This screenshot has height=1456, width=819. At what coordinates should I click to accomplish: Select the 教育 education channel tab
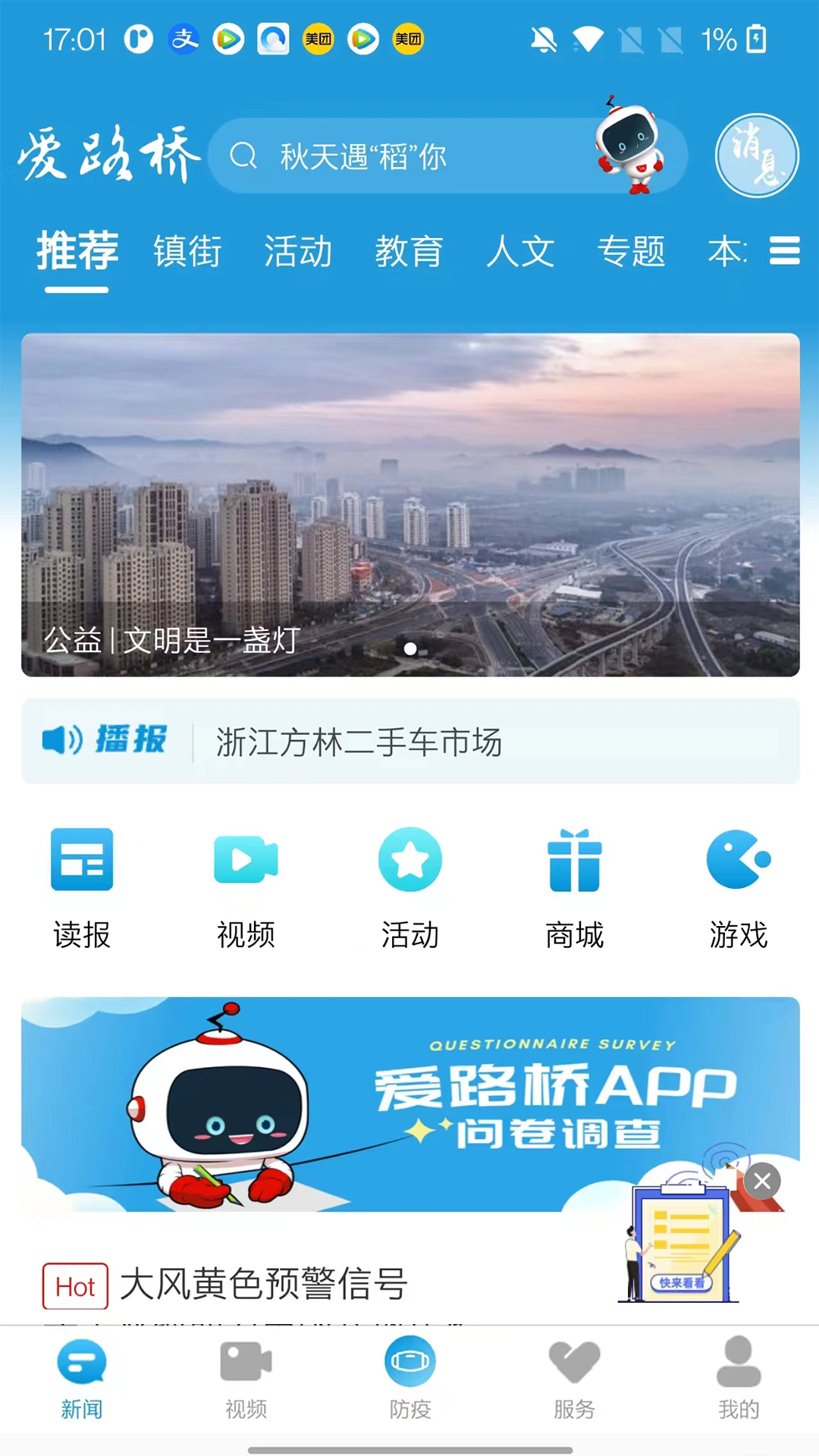click(409, 253)
